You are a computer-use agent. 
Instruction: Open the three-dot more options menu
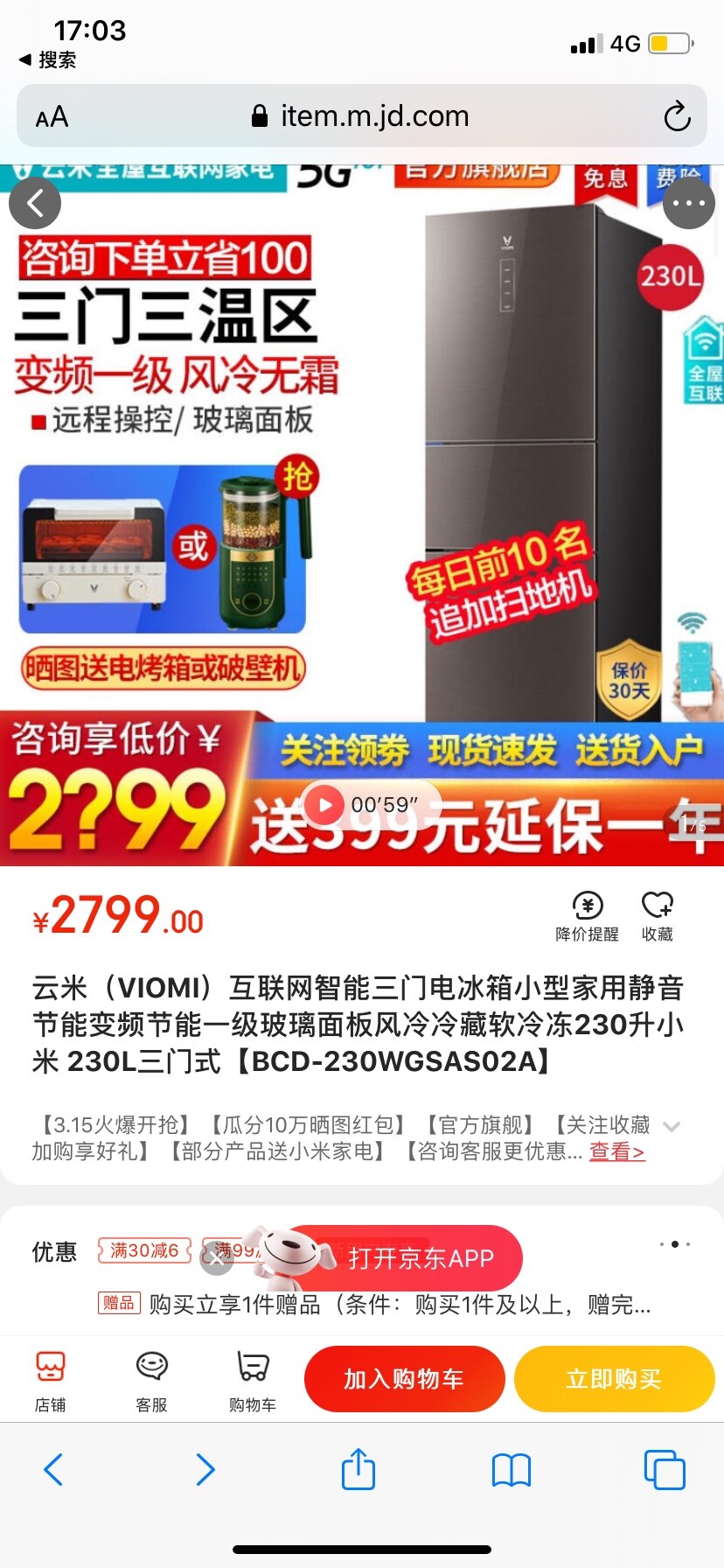pos(689,203)
